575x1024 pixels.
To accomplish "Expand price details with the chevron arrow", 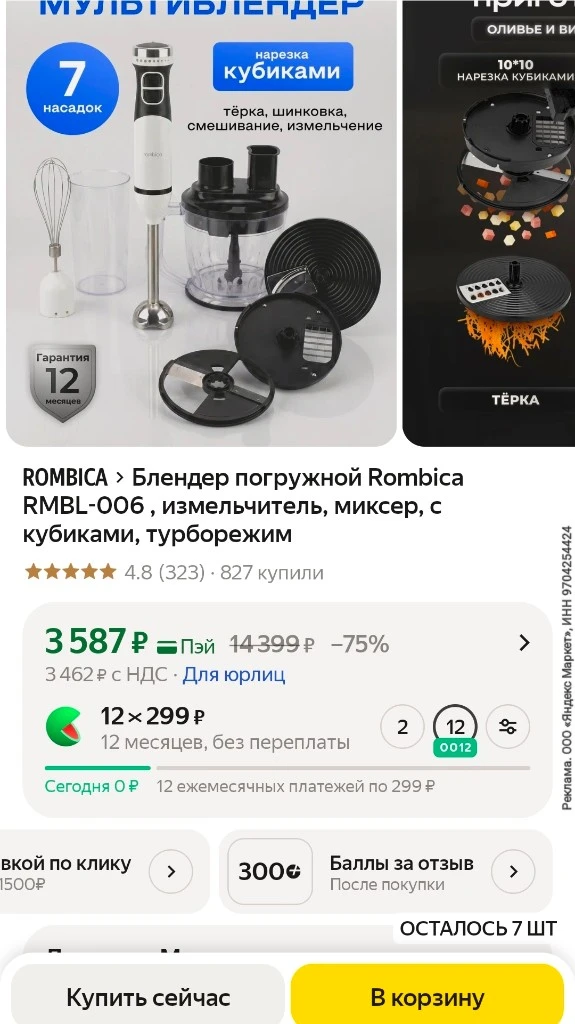I will tap(524, 643).
